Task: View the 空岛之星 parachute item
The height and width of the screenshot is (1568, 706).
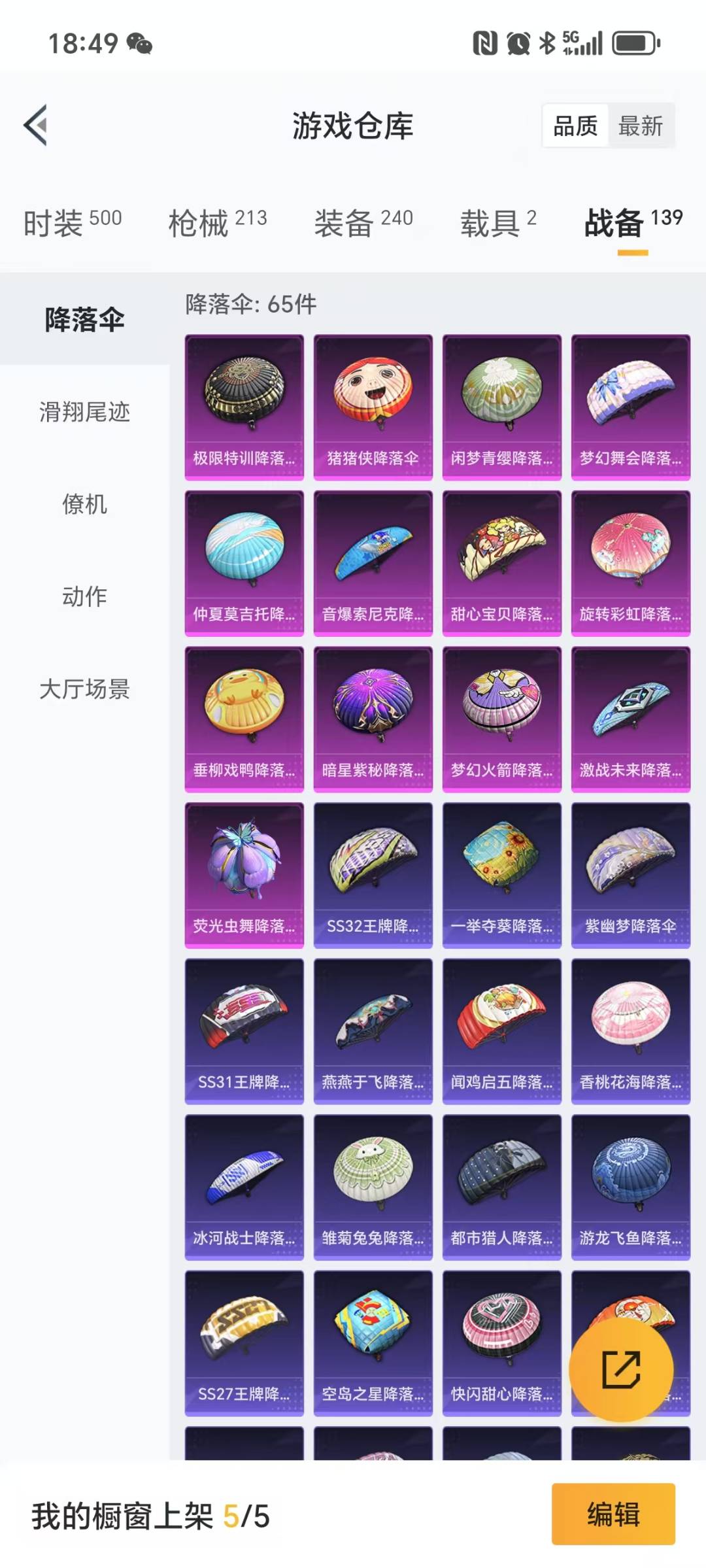Action: [x=373, y=1343]
